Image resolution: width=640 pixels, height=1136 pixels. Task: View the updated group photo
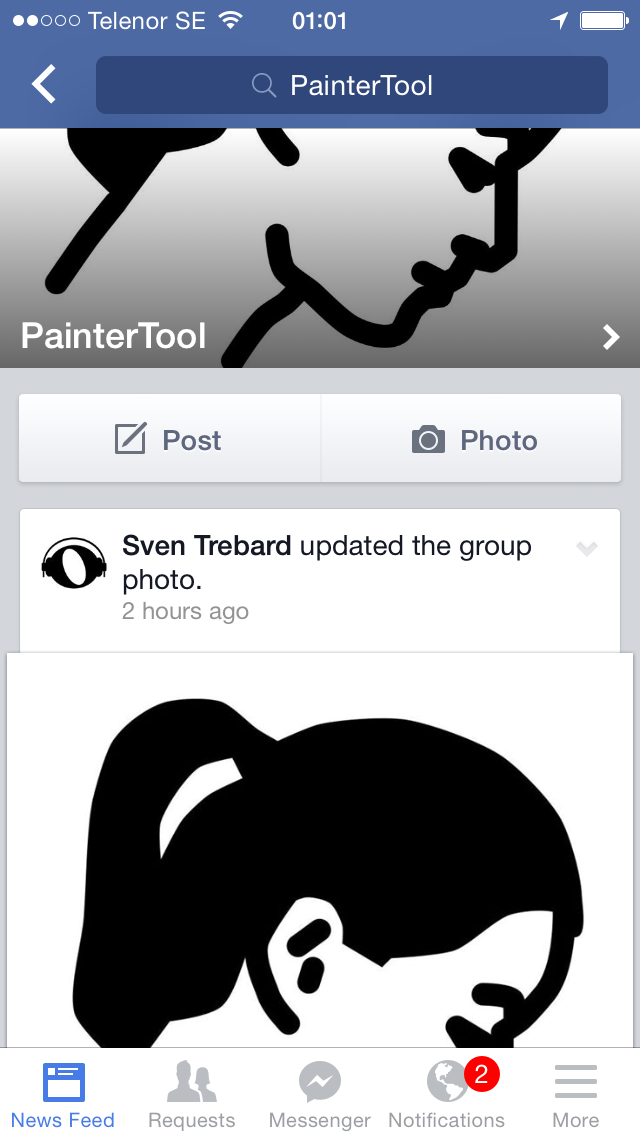(x=320, y=850)
